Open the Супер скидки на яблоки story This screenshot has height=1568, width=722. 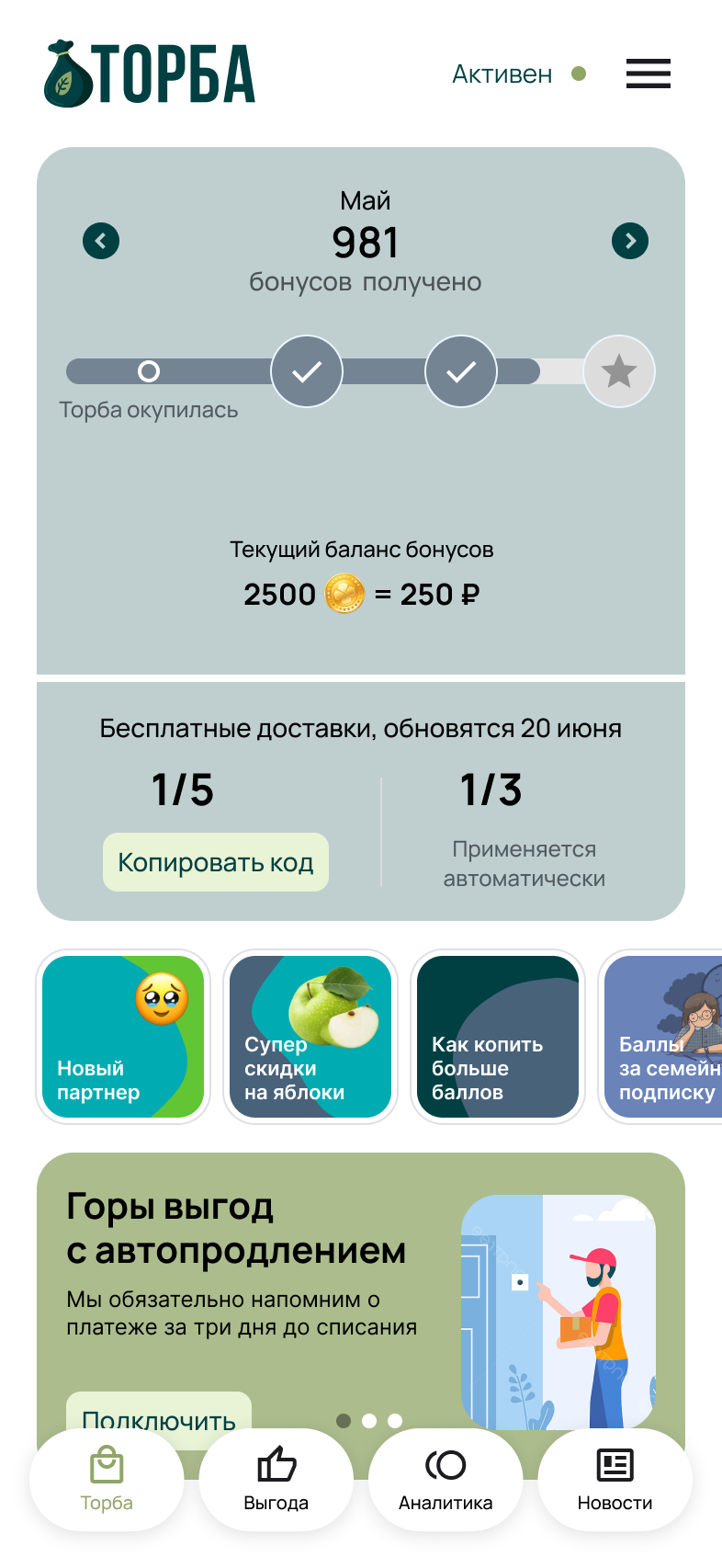[310, 1037]
